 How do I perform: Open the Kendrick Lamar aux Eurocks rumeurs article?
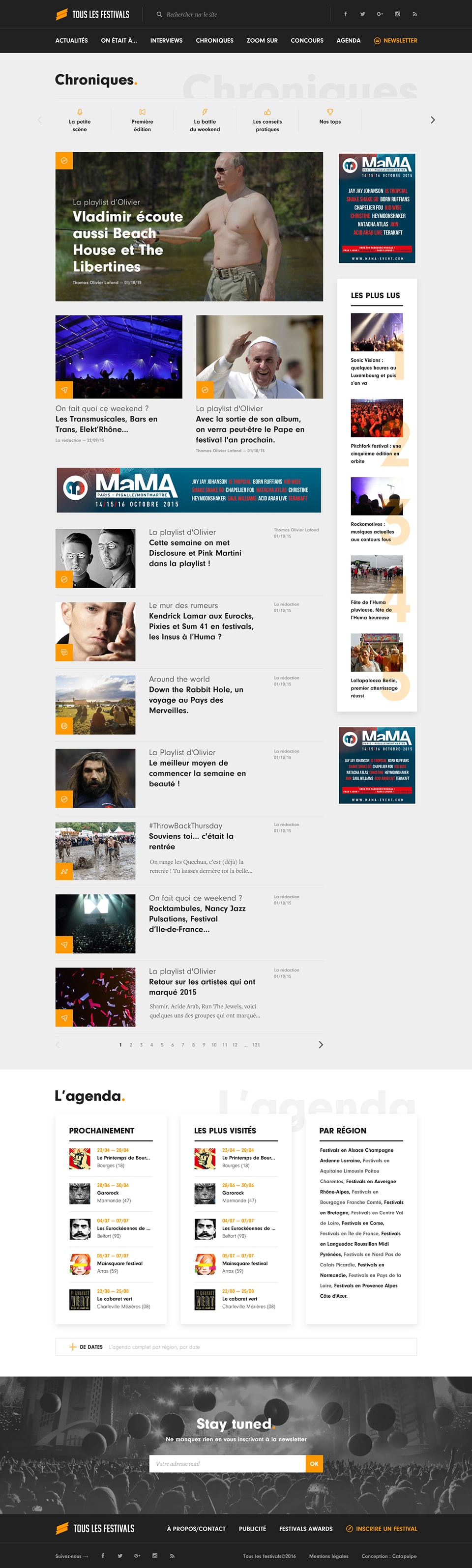click(201, 626)
